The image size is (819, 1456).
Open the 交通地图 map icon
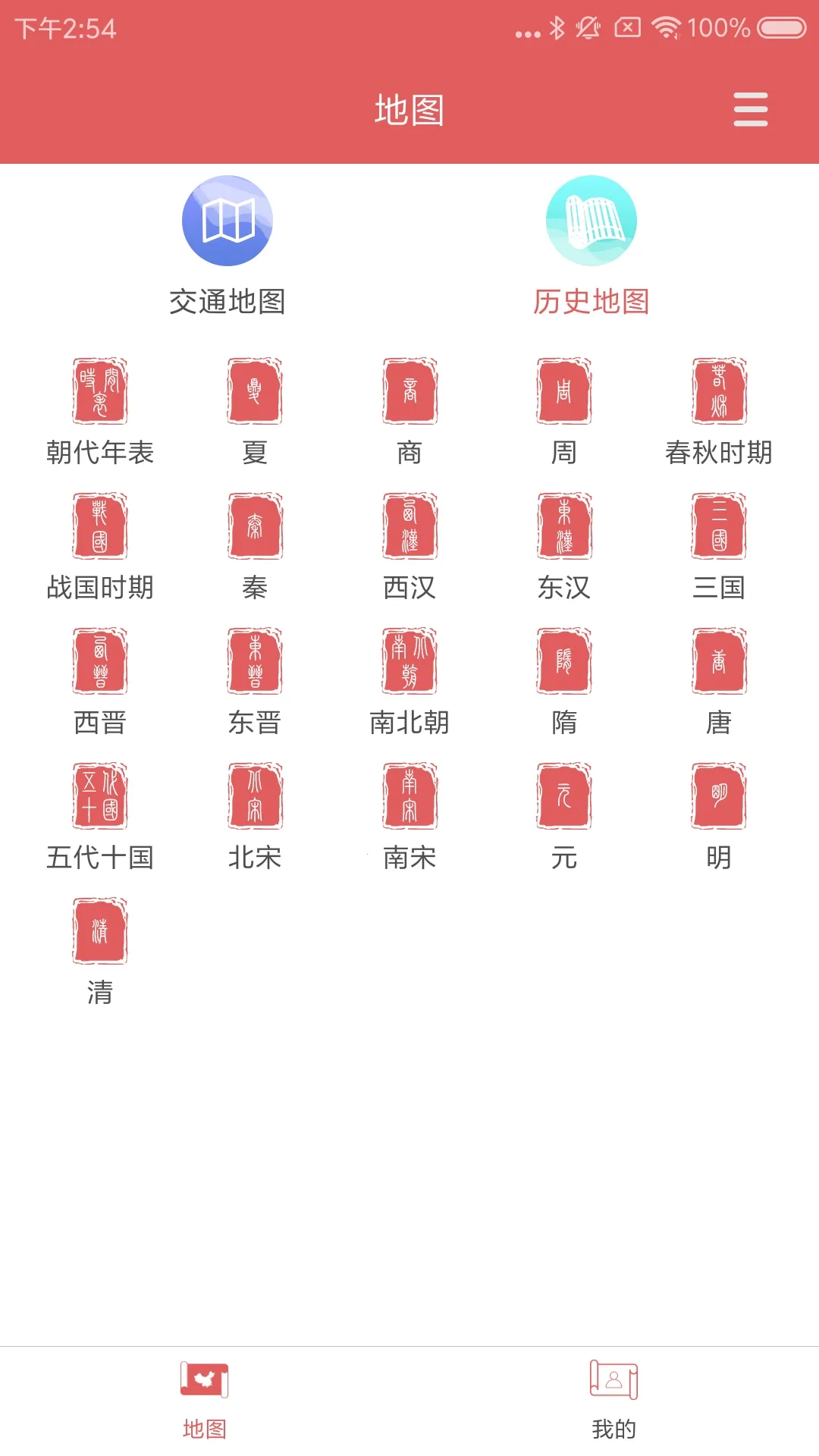click(x=227, y=220)
